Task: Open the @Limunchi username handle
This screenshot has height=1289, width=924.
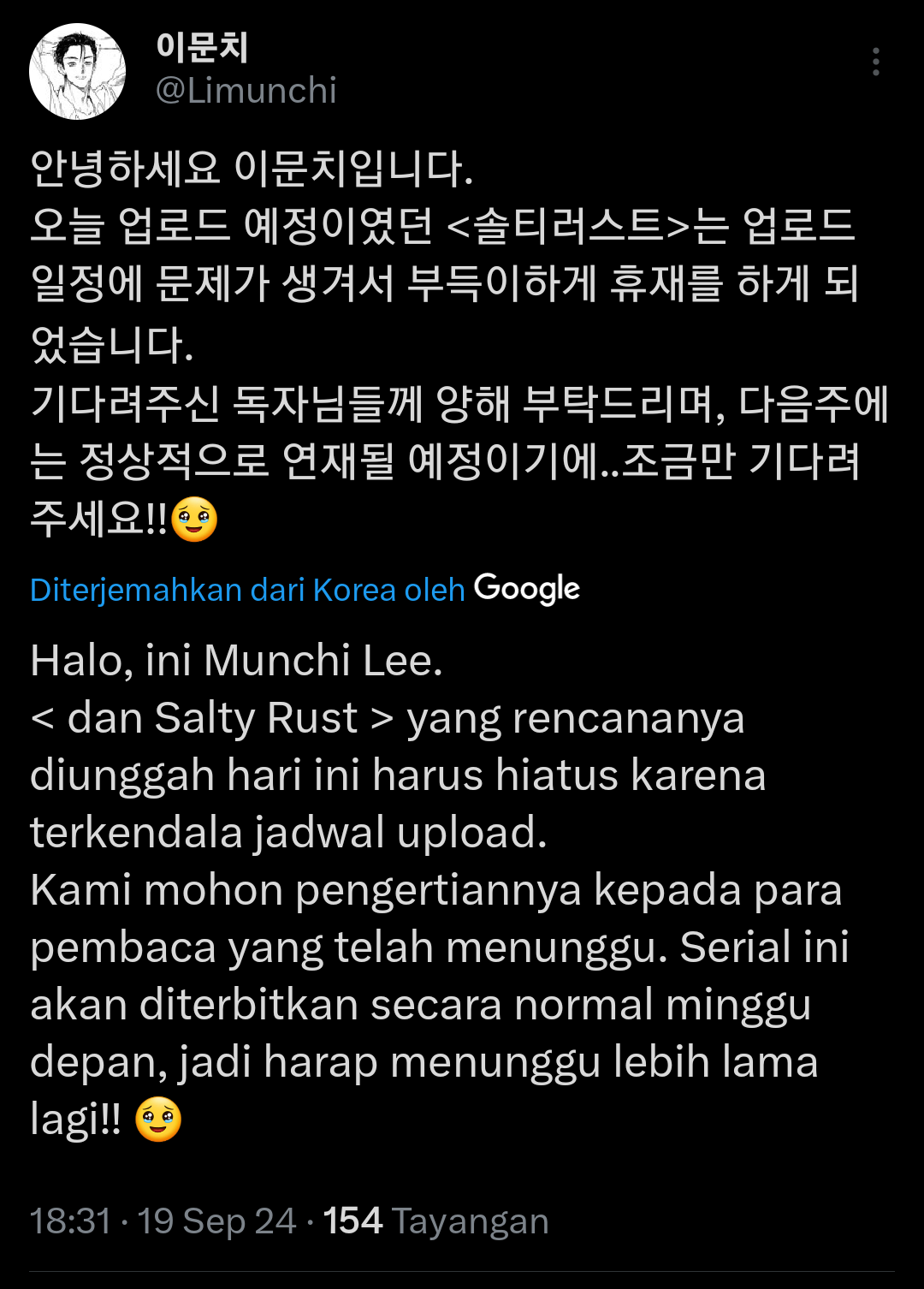Action: click(x=246, y=91)
